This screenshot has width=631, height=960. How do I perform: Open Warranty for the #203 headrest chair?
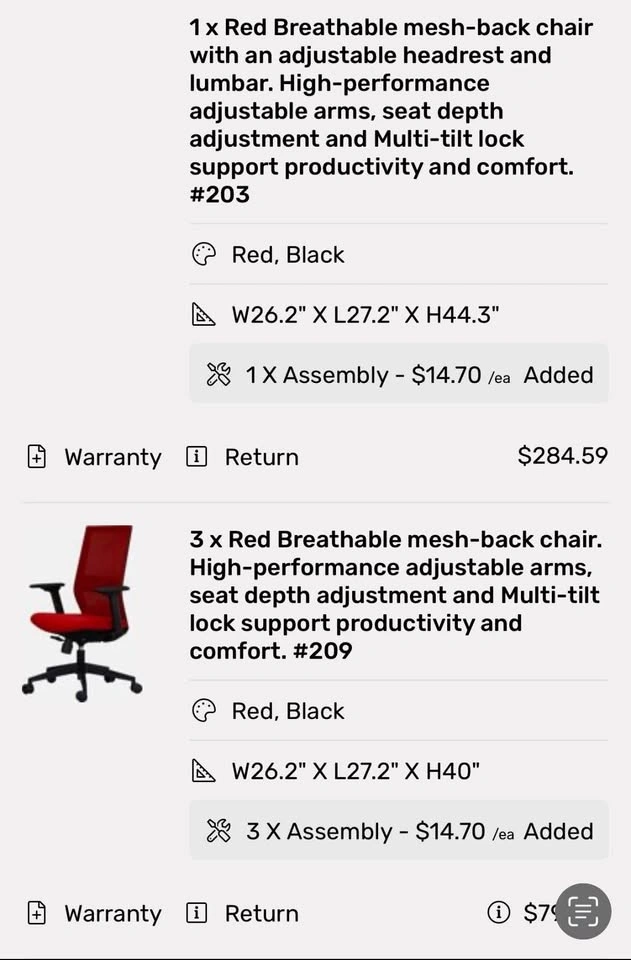click(x=94, y=457)
